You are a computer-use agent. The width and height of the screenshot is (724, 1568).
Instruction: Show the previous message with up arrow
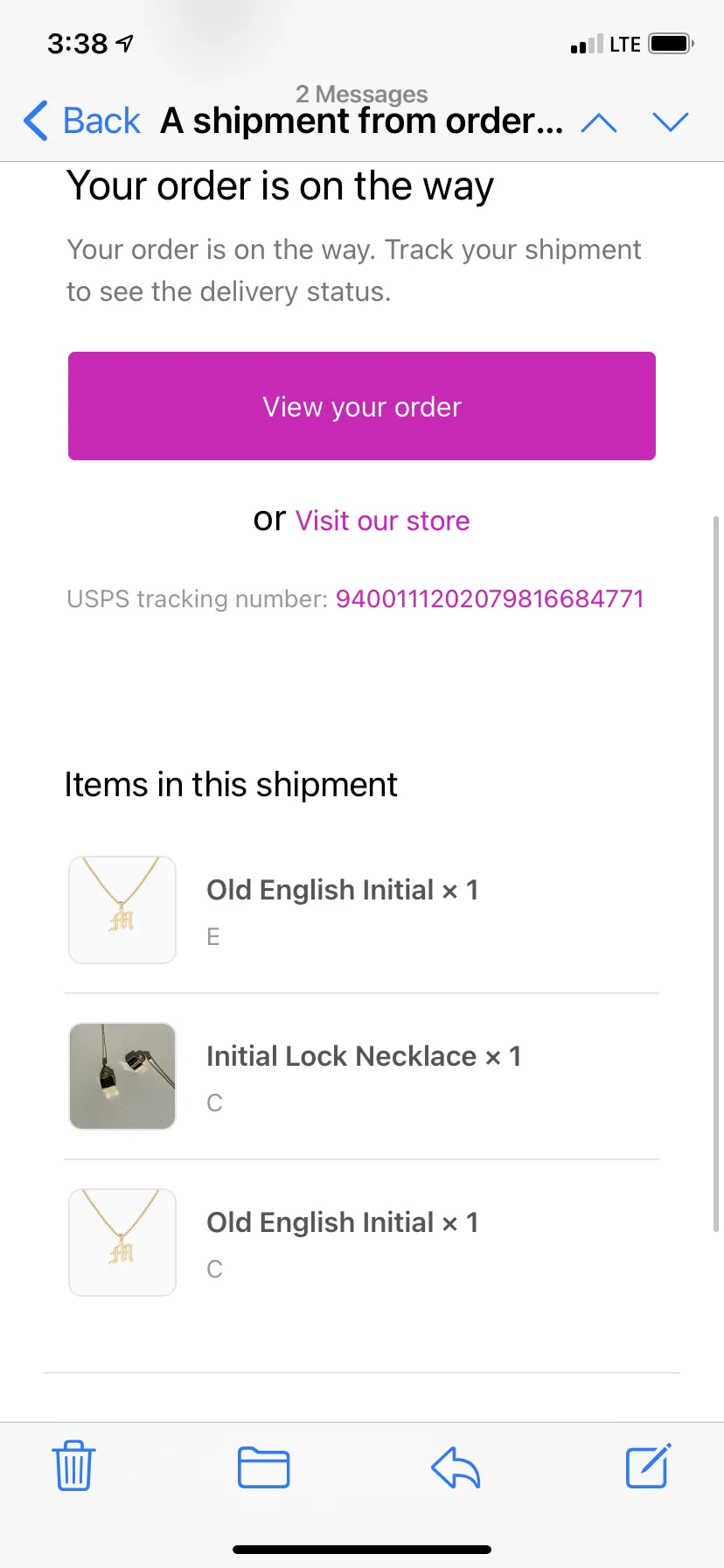coord(599,122)
